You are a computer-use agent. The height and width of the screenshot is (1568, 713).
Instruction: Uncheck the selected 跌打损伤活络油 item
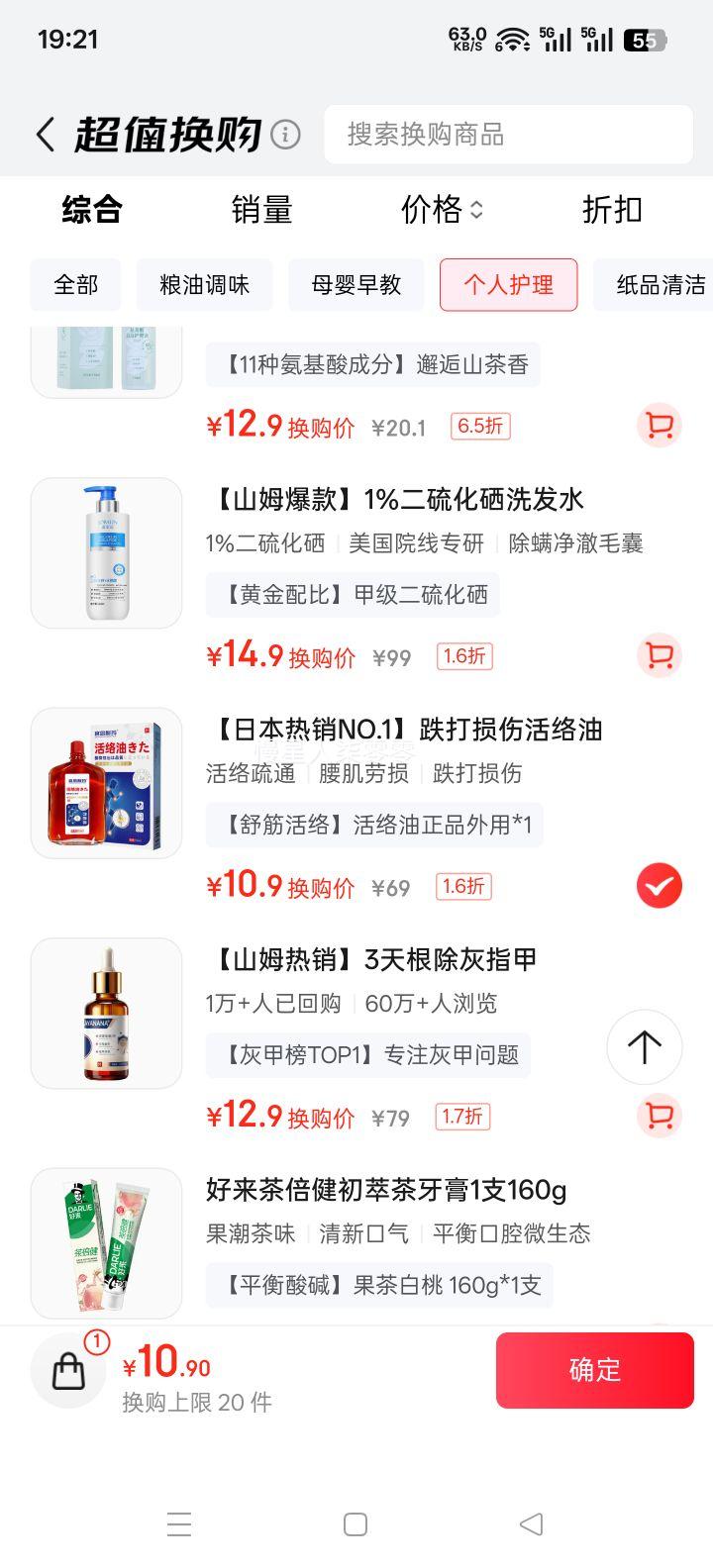659,886
